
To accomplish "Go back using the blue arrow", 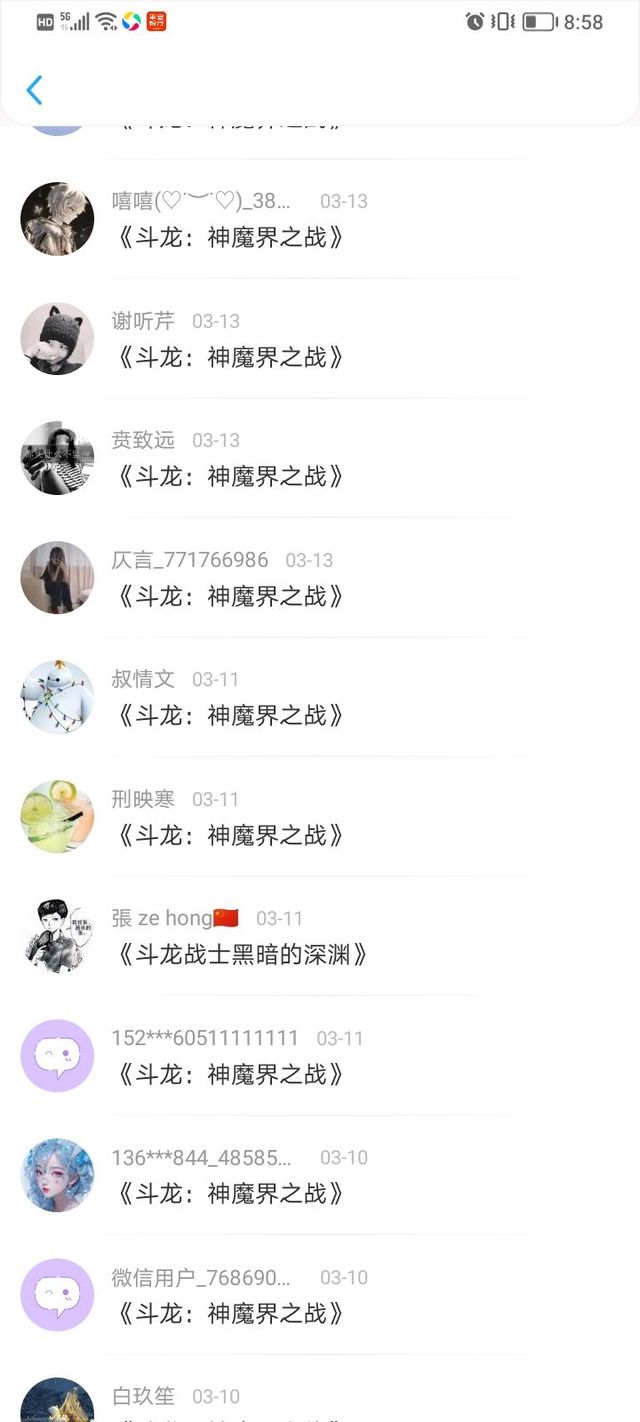I will click(34, 90).
